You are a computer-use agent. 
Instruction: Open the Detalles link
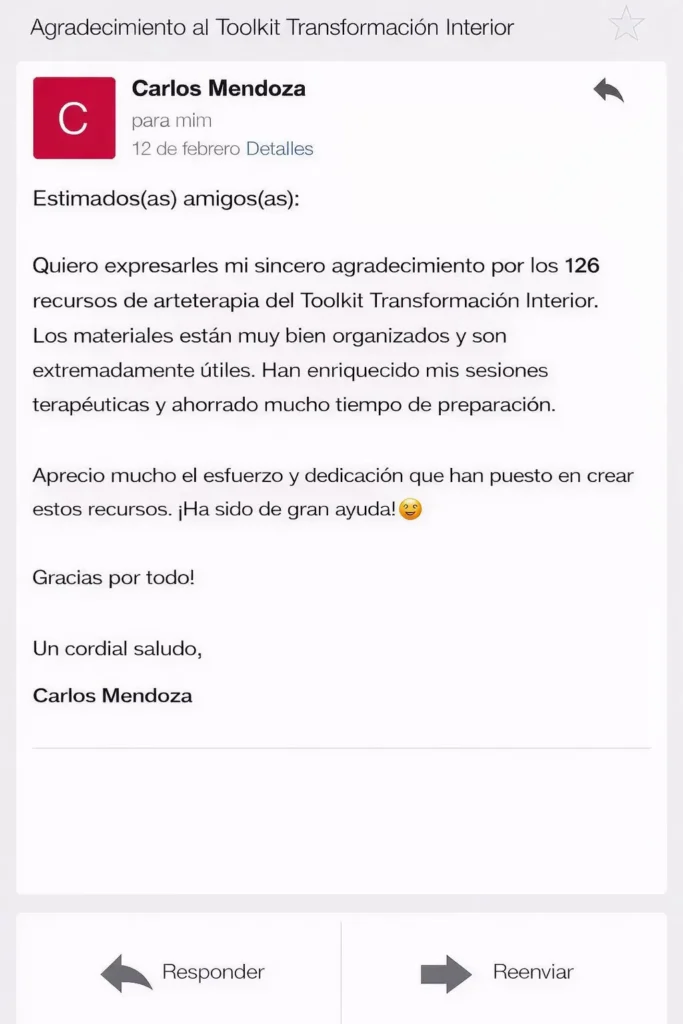(279, 149)
